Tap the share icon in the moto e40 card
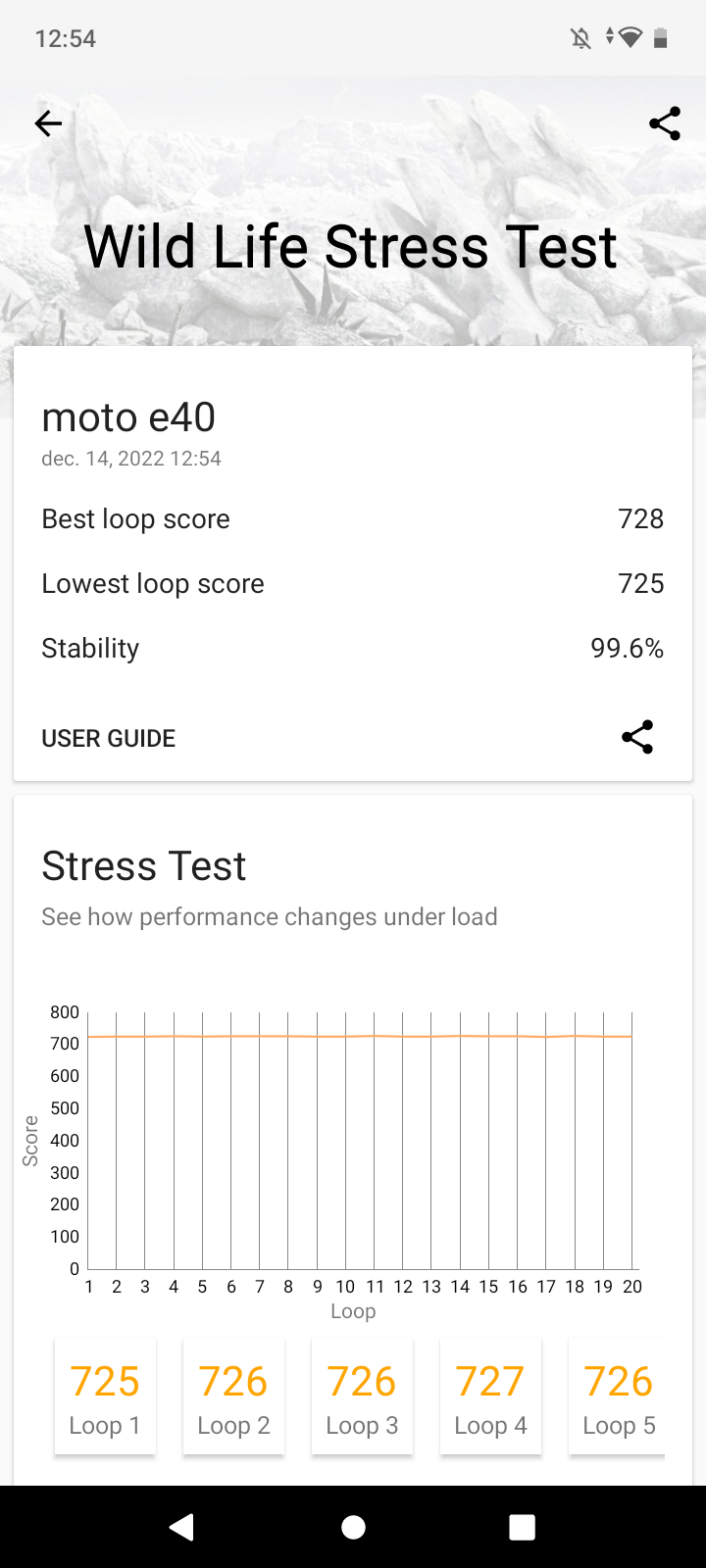Screen dimensions: 706x1568 (637, 737)
